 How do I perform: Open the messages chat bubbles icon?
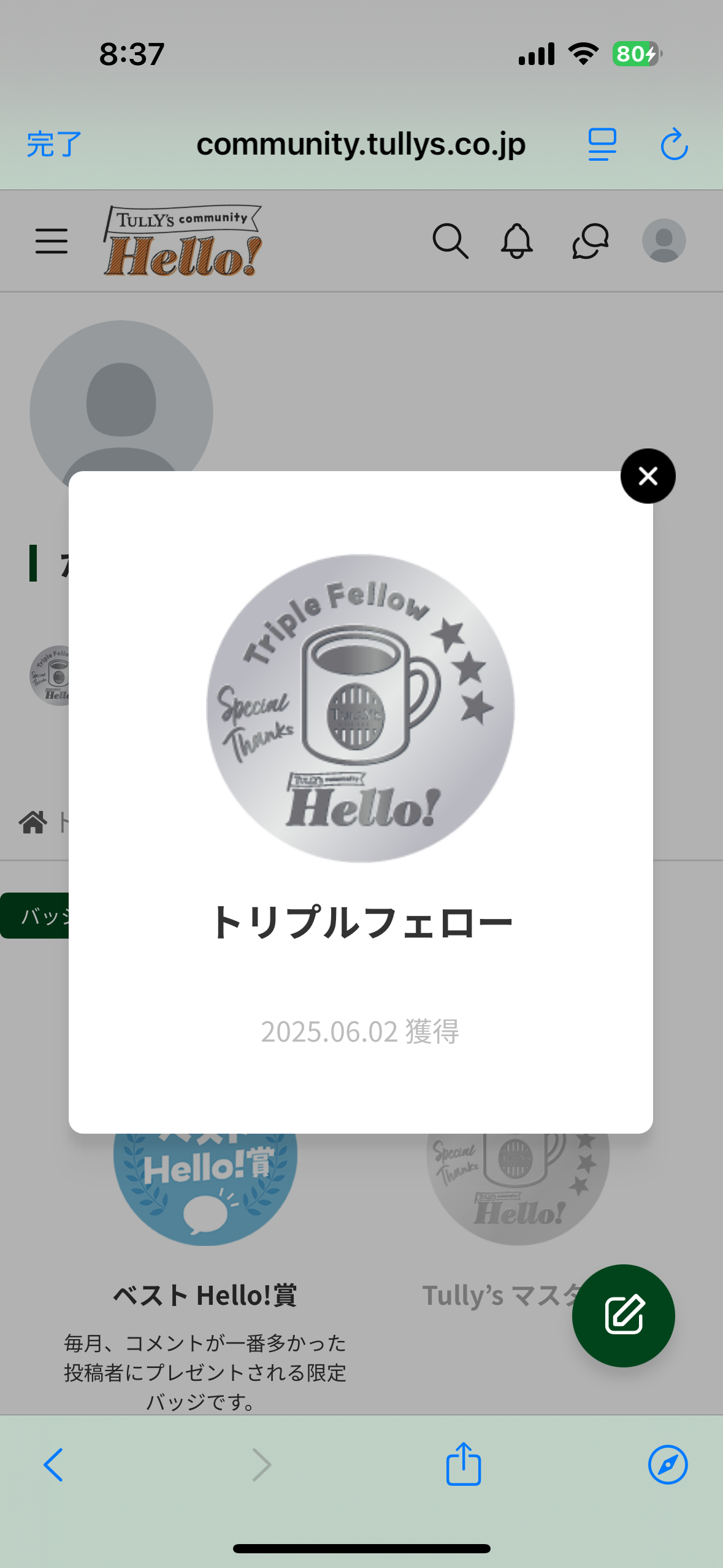coord(590,240)
